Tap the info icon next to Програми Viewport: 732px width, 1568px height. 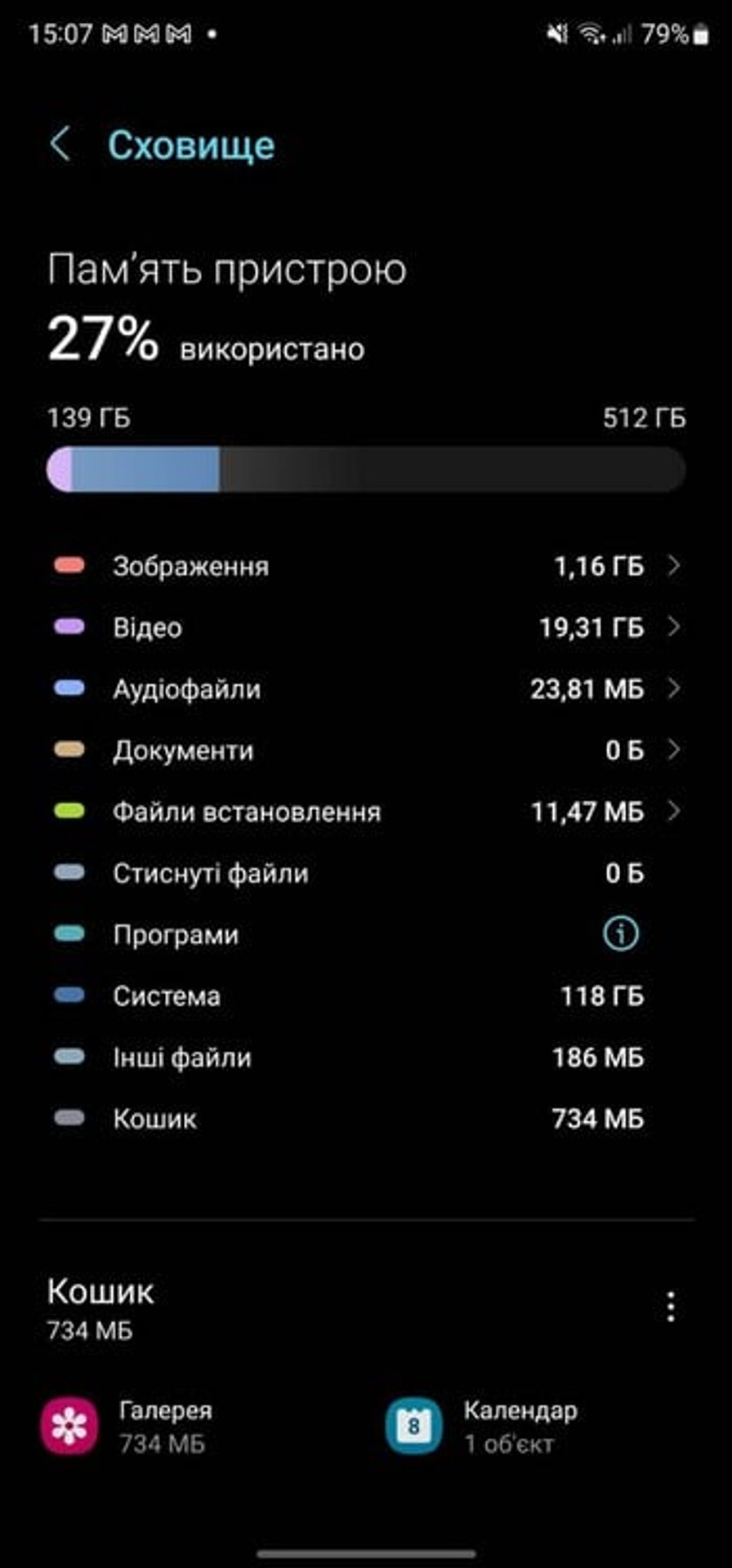(x=621, y=933)
